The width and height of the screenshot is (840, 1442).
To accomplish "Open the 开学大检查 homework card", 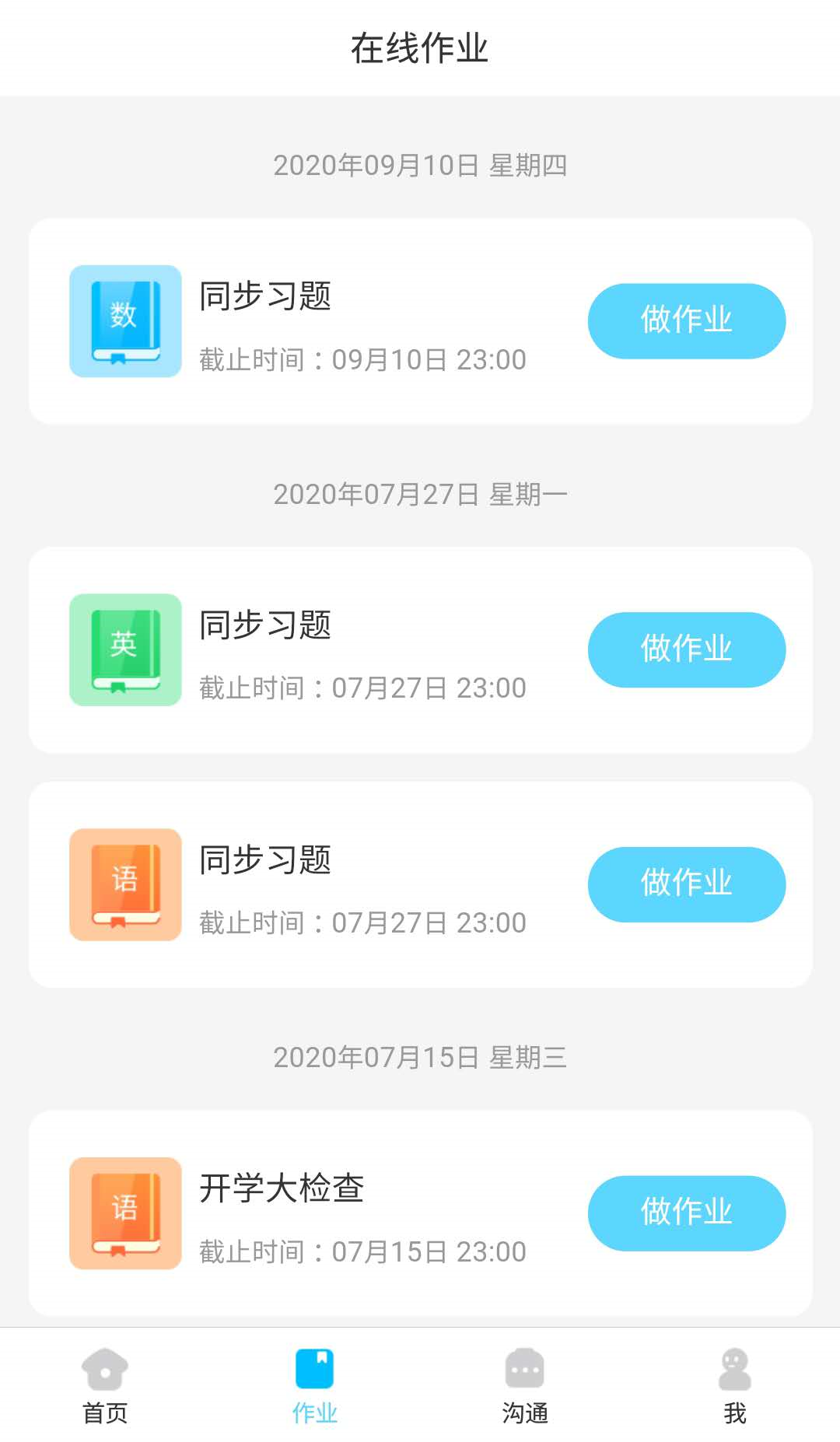I will pyautogui.click(x=350, y=1213).
